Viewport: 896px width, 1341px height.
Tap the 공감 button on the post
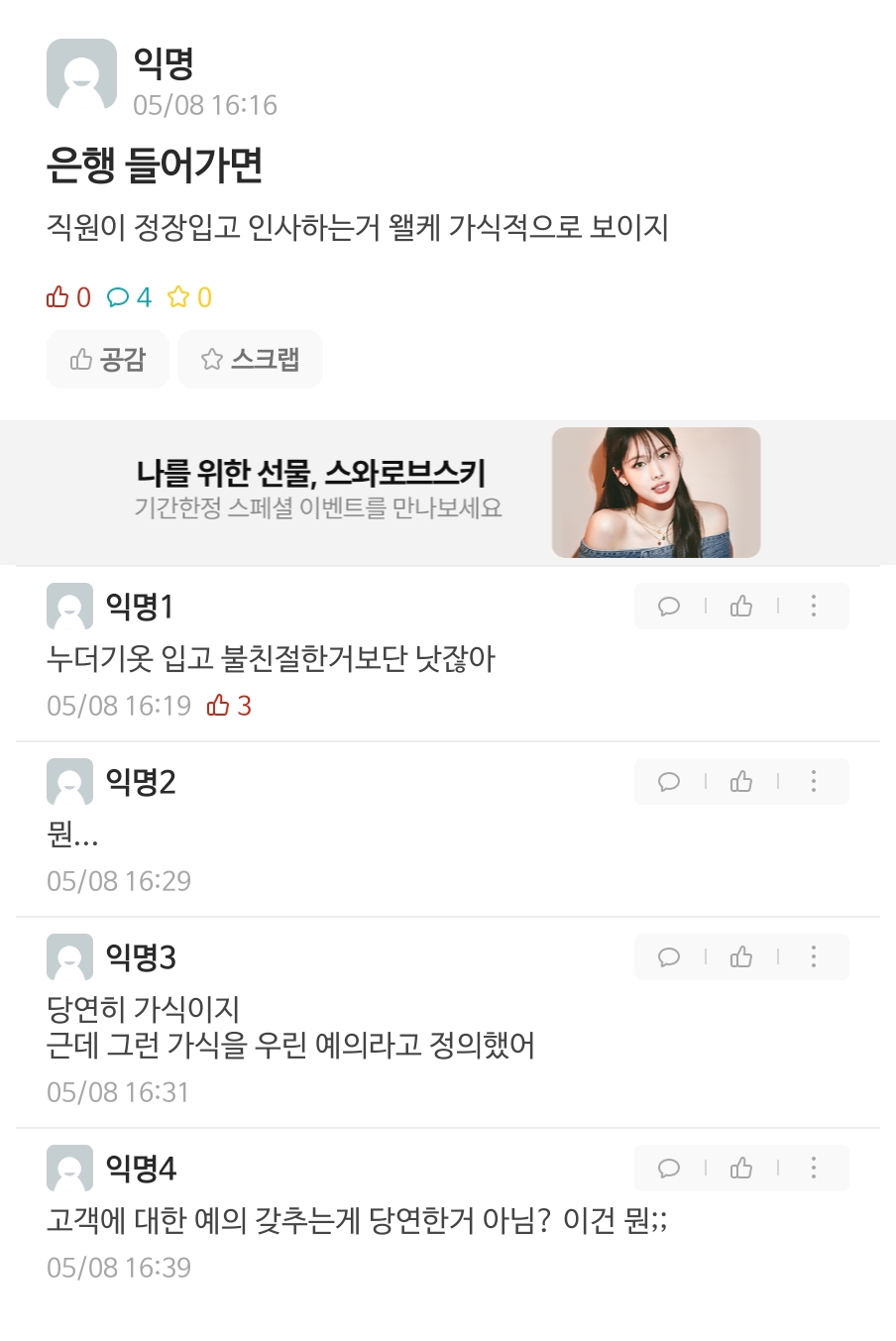point(108,359)
